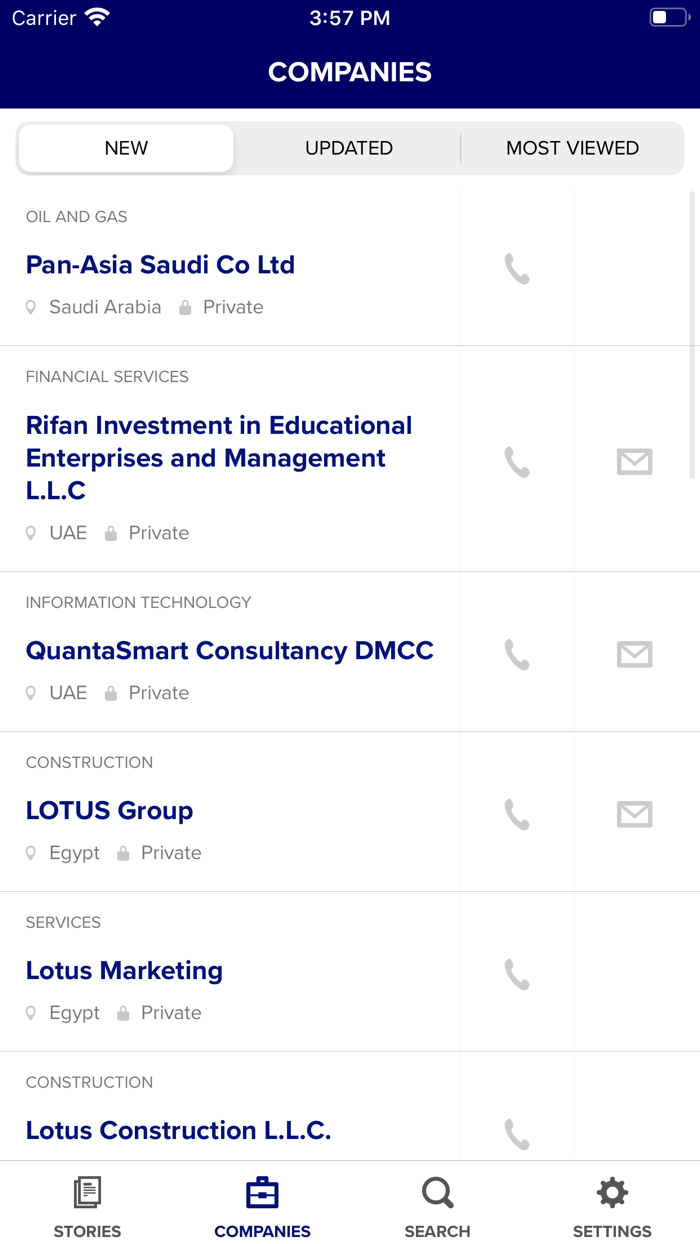Call Pan-Asia Saudi Co Ltd
Image resolution: width=700 pixels, height=1244 pixels.
coord(517,269)
